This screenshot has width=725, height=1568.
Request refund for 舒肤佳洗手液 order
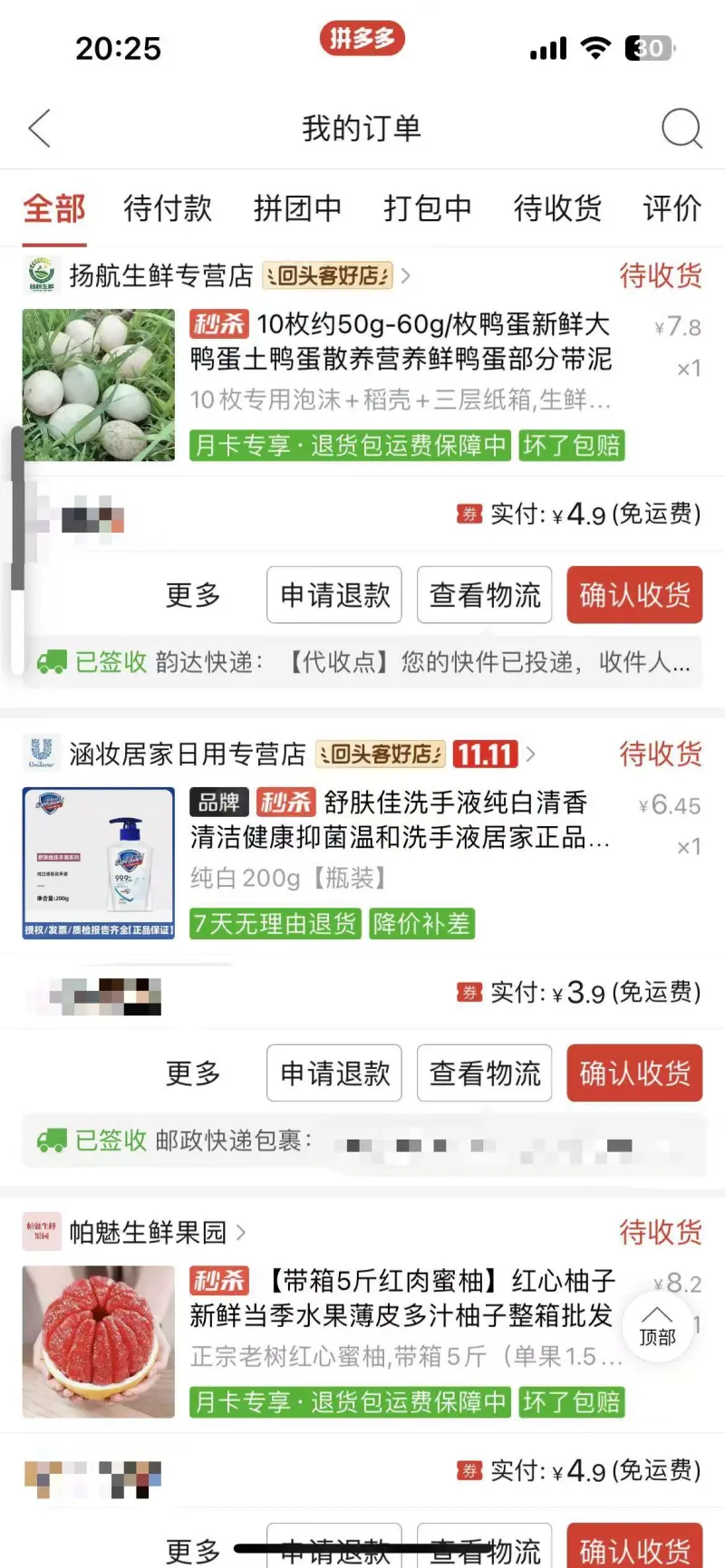[x=334, y=1073]
